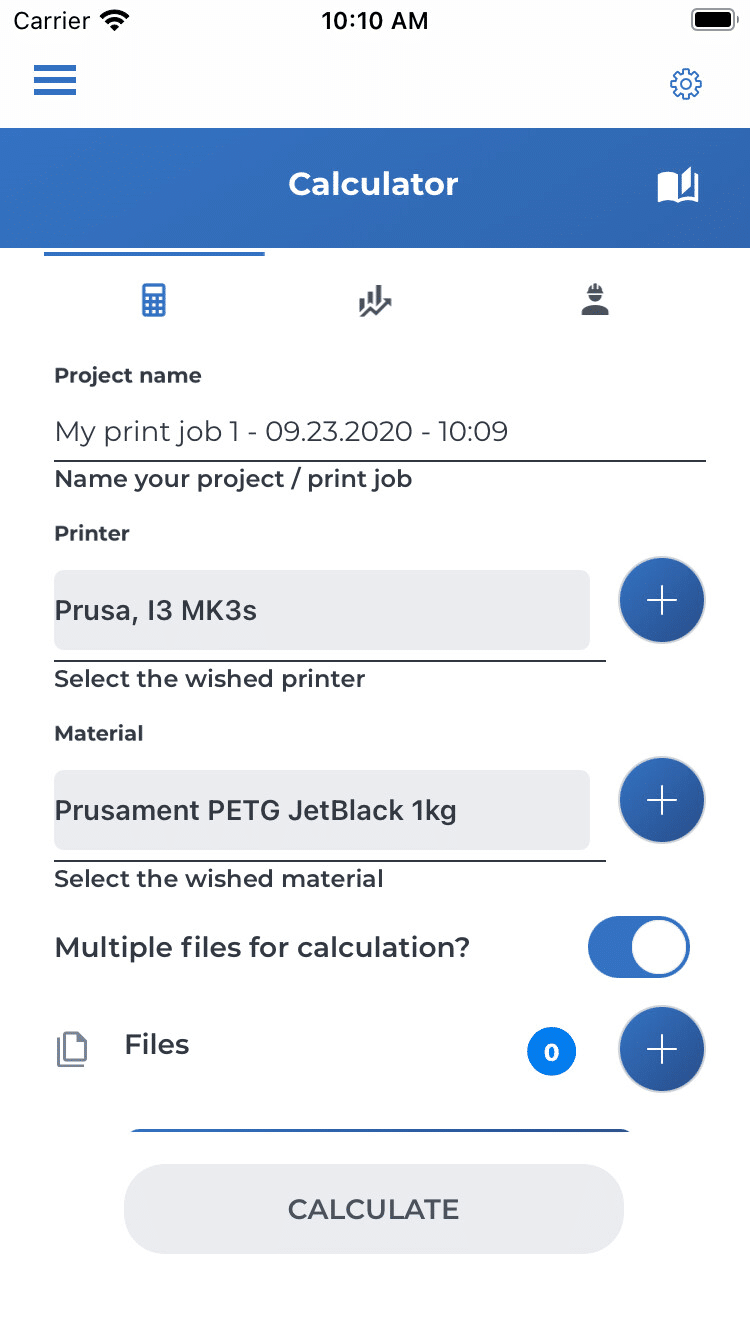The image size is (750, 1334).
Task: Select a printer from Prusa dropdown
Action: coord(322,610)
